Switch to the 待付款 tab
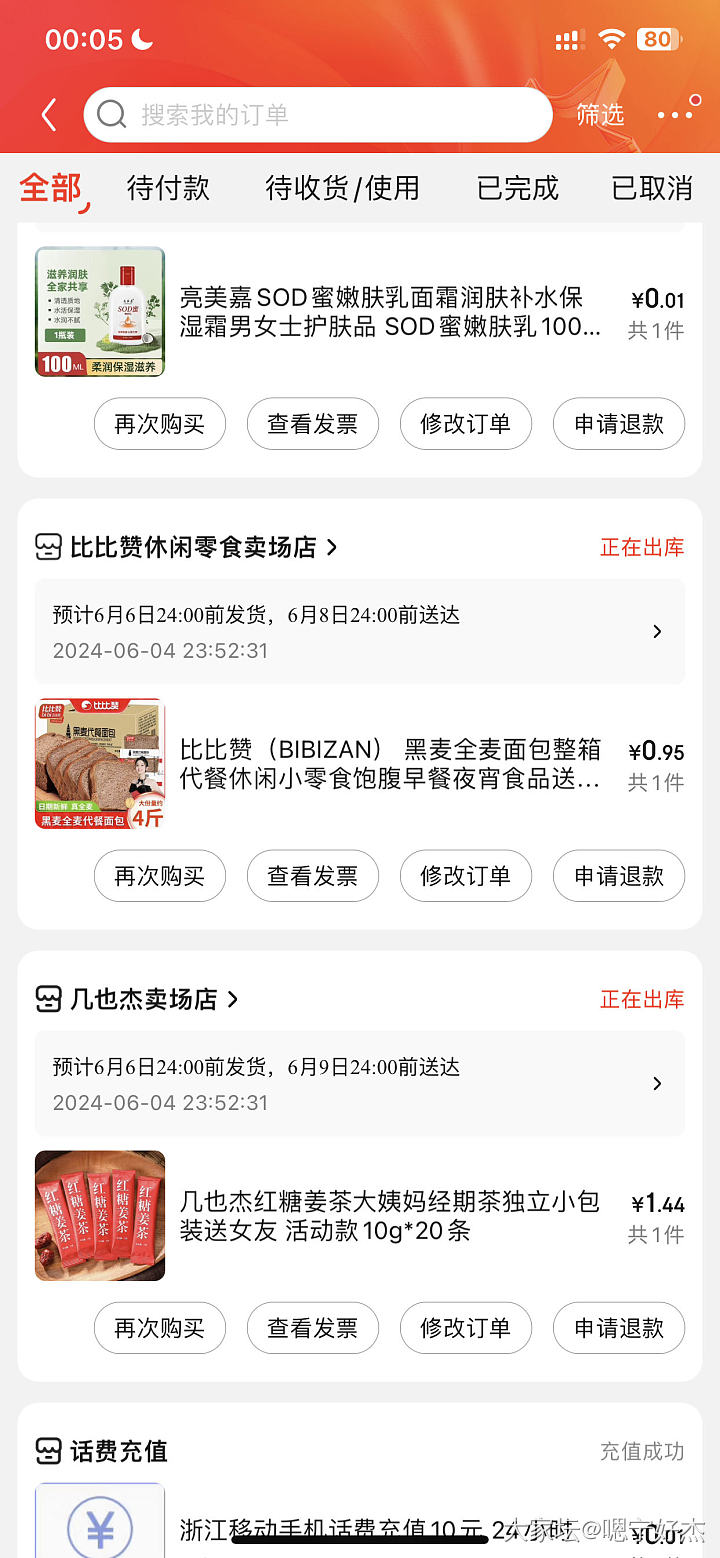Image resolution: width=720 pixels, height=1558 pixels. (x=168, y=188)
